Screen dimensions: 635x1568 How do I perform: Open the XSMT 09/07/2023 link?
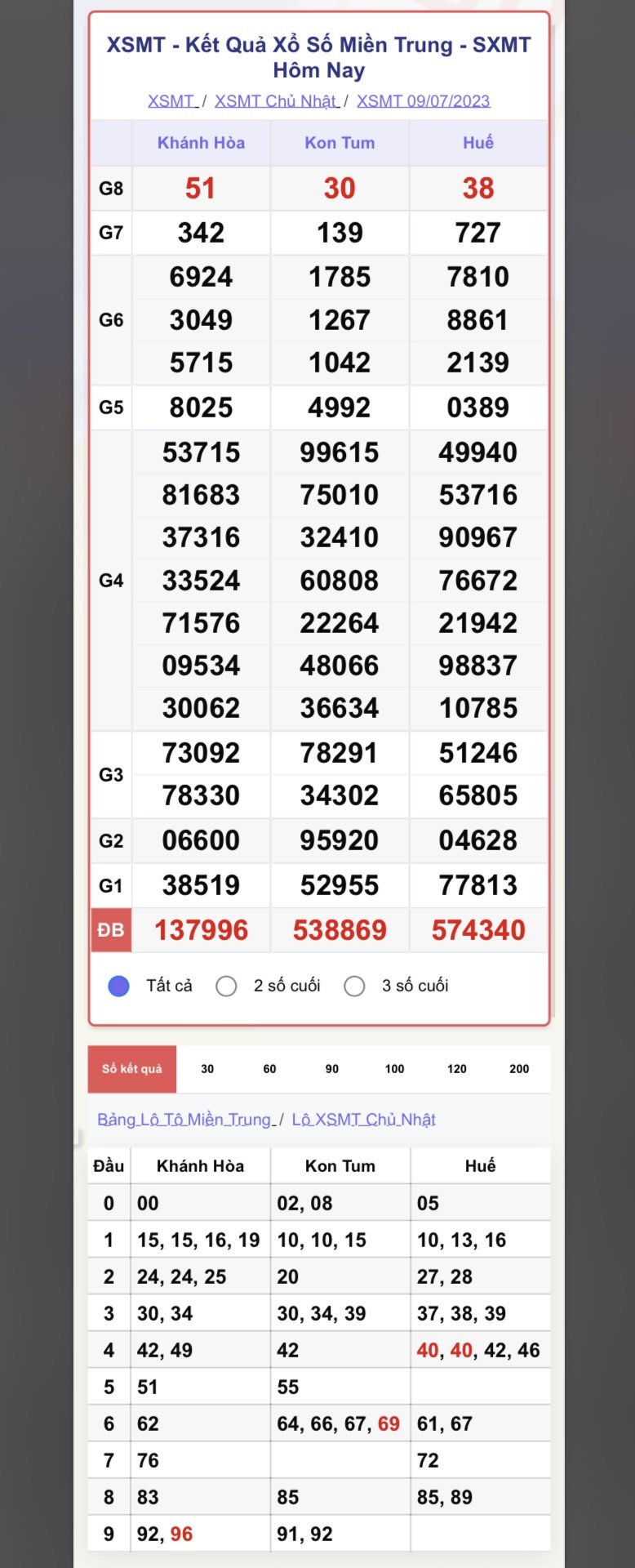[x=423, y=101]
